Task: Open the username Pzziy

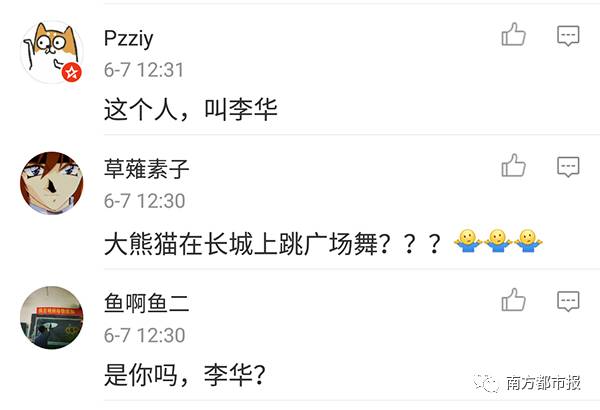Action: [x=130, y=39]
